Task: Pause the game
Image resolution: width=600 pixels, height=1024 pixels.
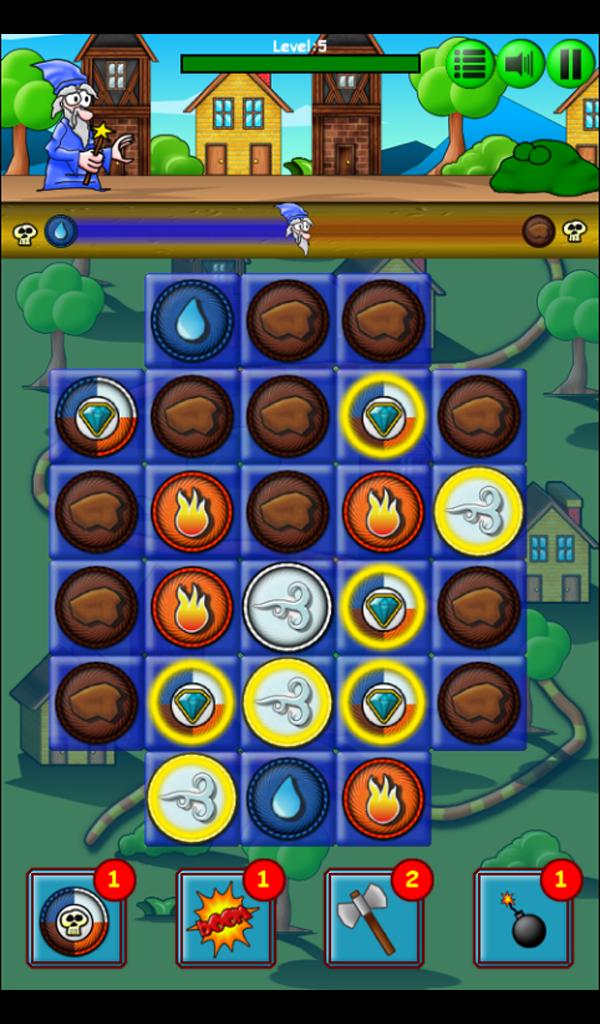Action: (x=570, y=64)
